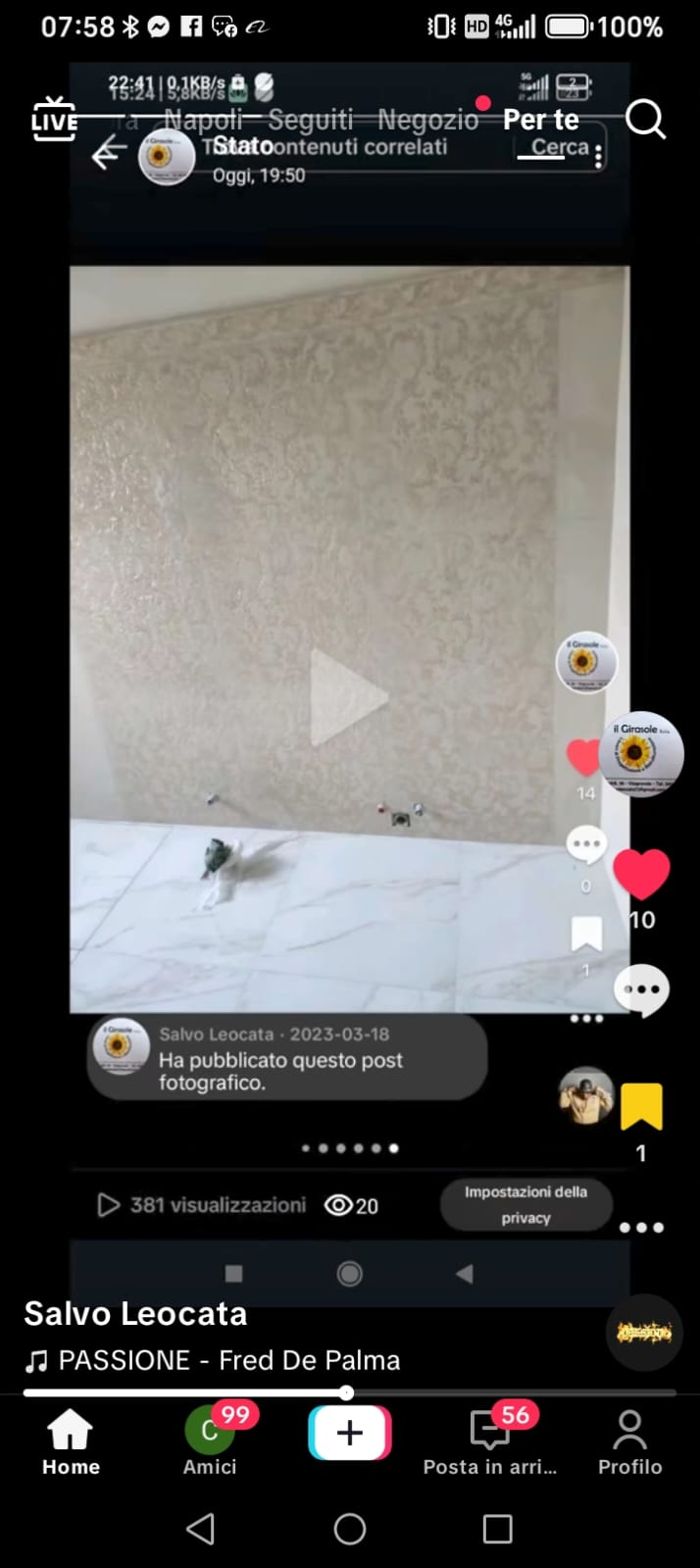The height and width of the screenshot is (1568, 700).
Task: Open Salvo Leocata's profile name
Action: point(135,1313)
